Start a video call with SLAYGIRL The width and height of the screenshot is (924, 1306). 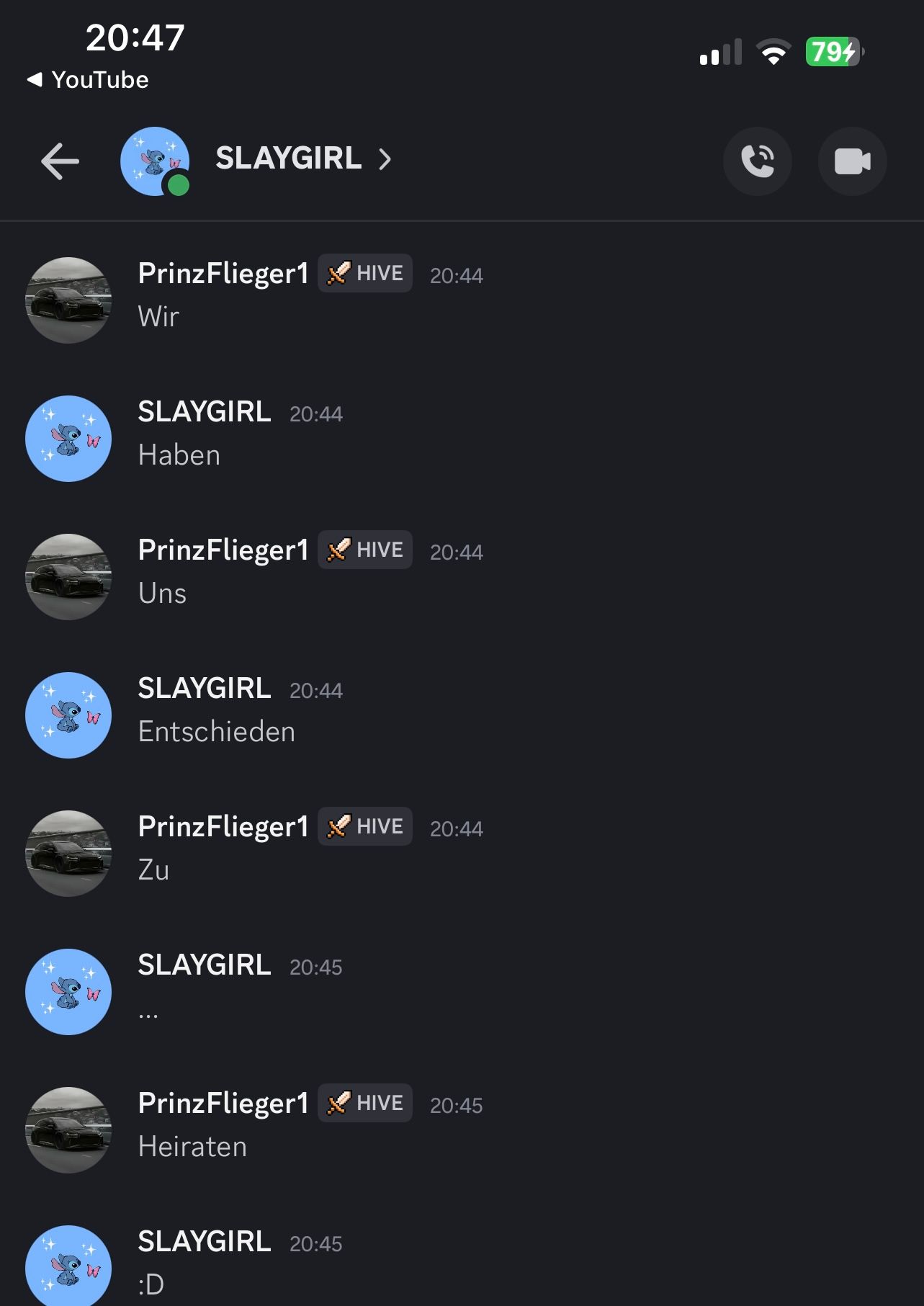click(x=852, y=161)
